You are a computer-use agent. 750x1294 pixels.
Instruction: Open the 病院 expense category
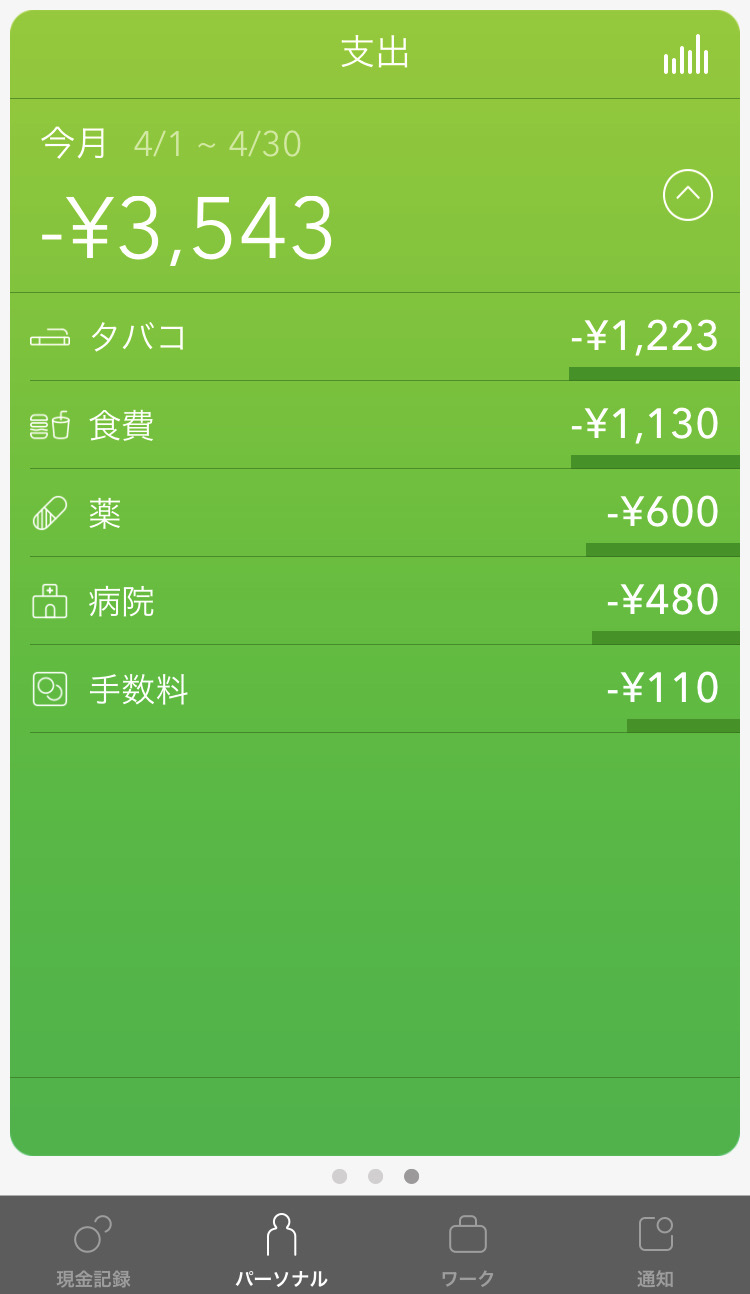tap(375, 601)
